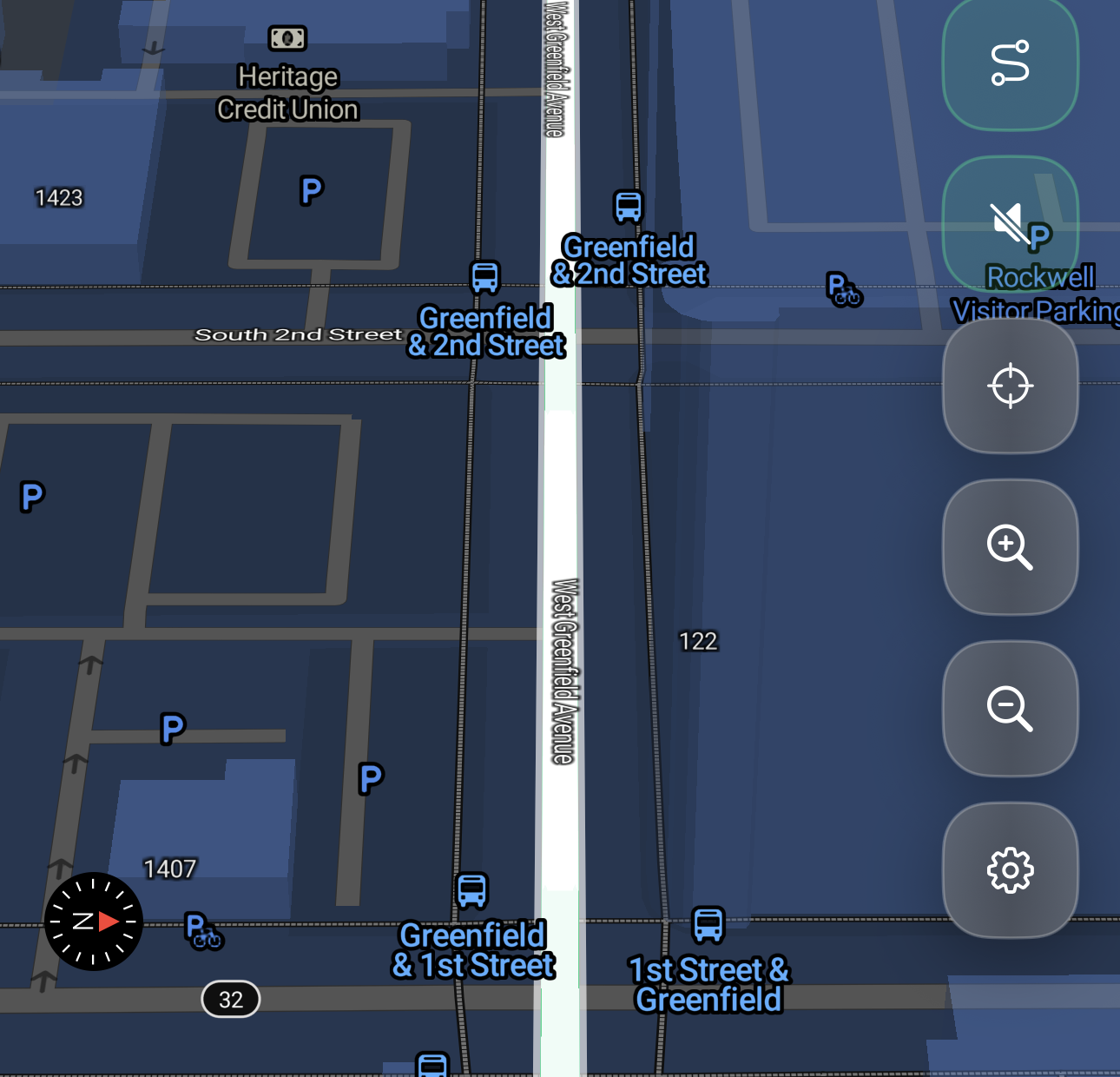Select the 1st Street & Greenfield bus stop
Image resolution: width=1120 pixels, height=1077 pixels.
[x=708, y=925]
